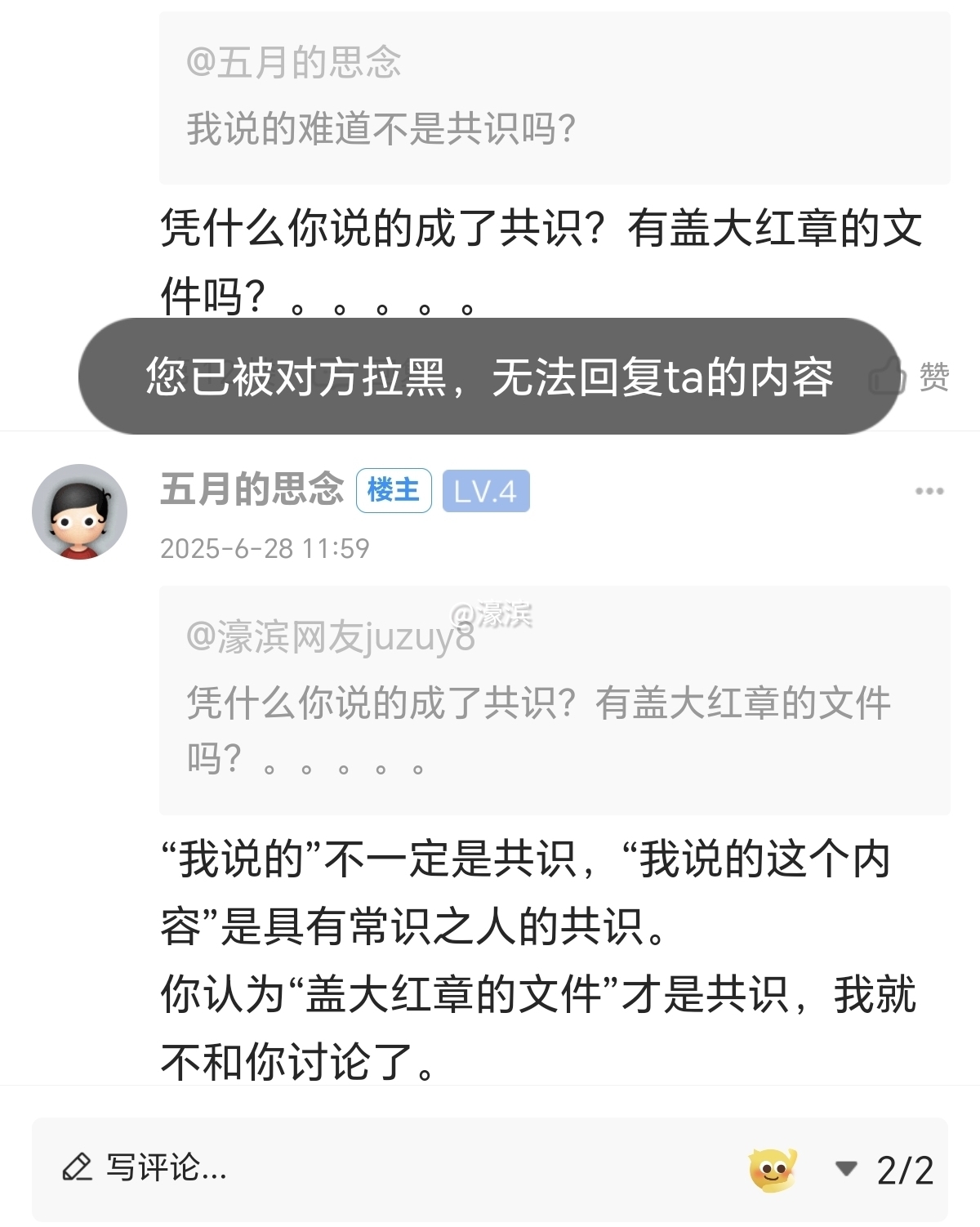Screen dimensions: 980x1227
Task: Click the username 五月的思念
Action: [250, 489]
